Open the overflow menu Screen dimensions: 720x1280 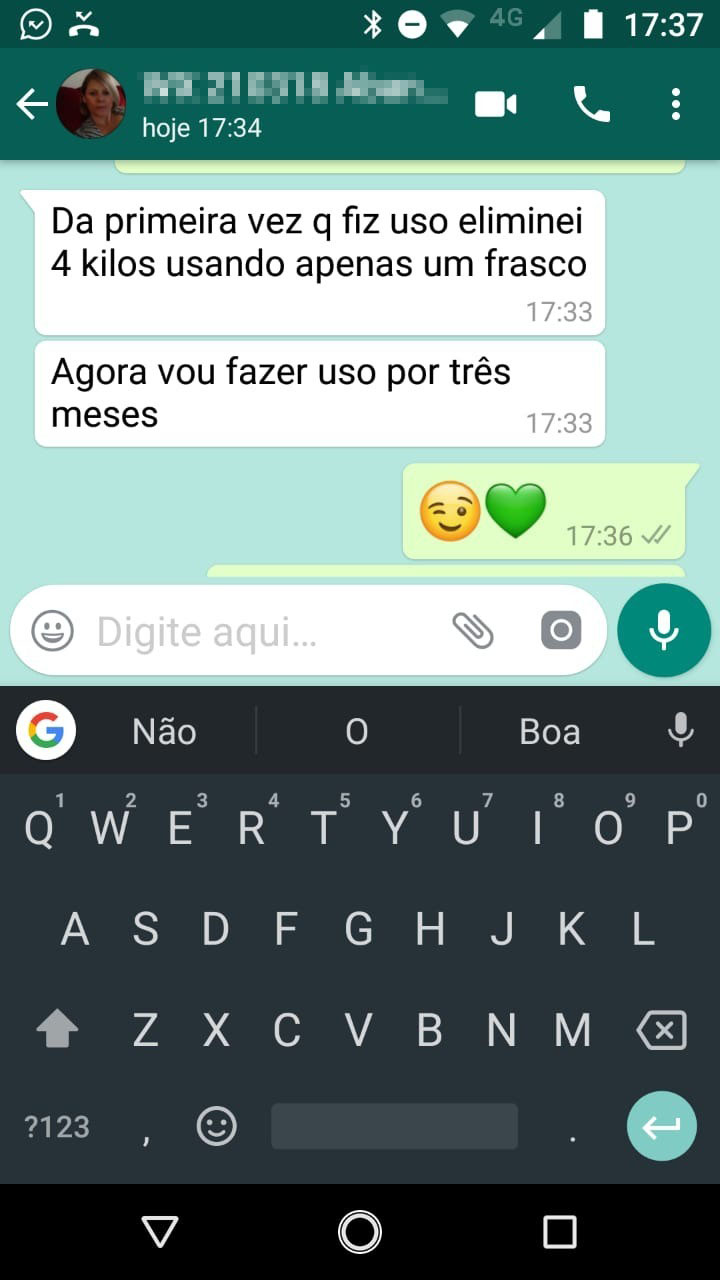coord(676,104)
